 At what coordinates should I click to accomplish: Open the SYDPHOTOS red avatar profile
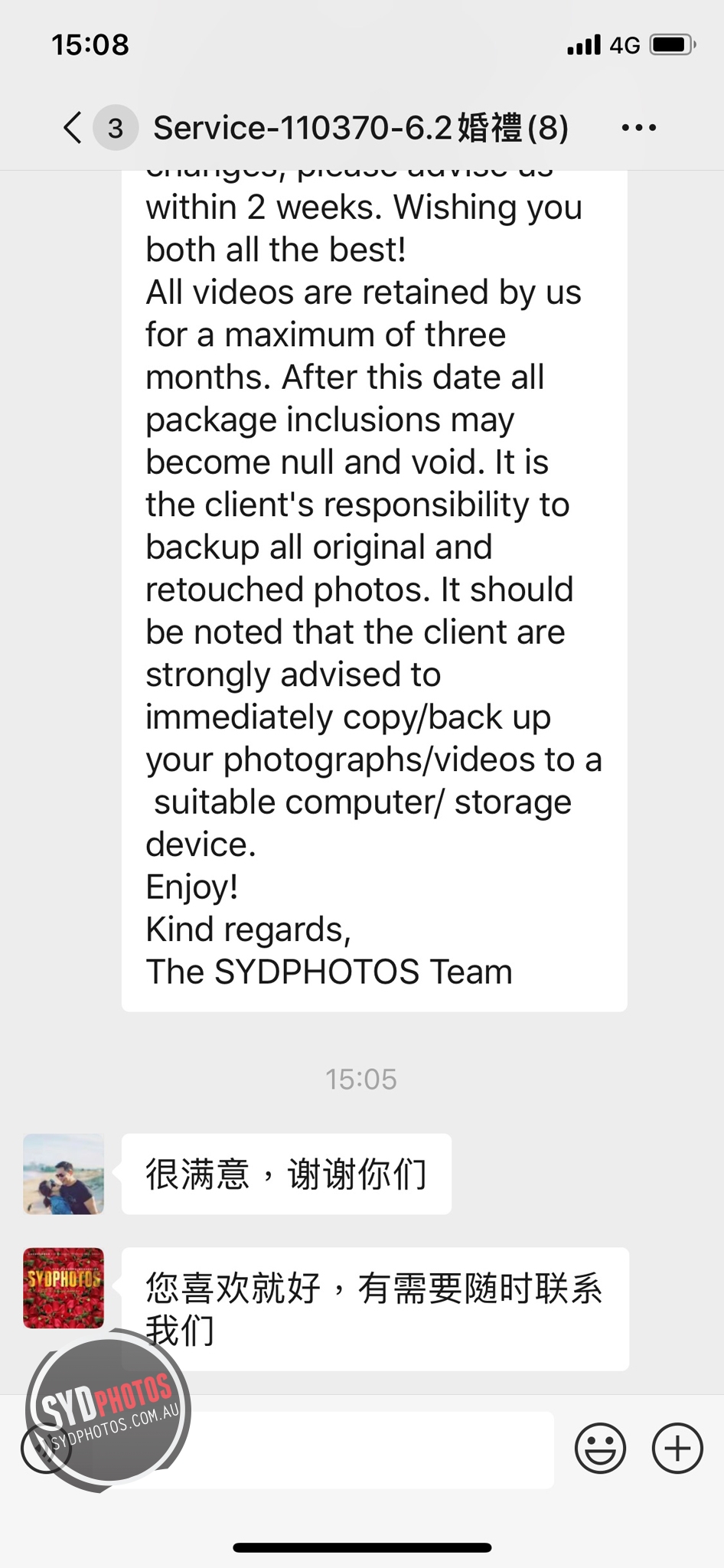tap(64, 1288)
